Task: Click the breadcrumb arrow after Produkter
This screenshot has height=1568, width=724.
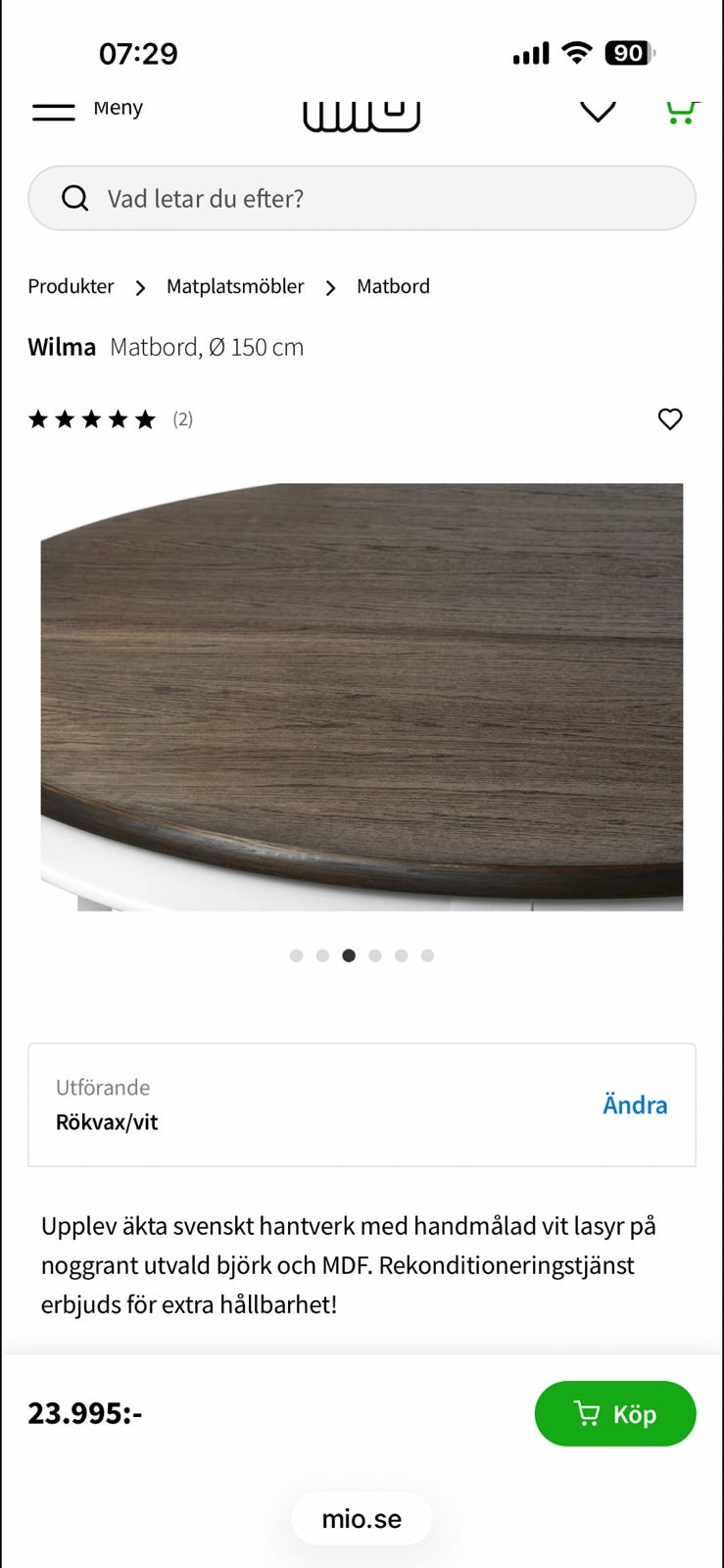Action: point(140,287)
